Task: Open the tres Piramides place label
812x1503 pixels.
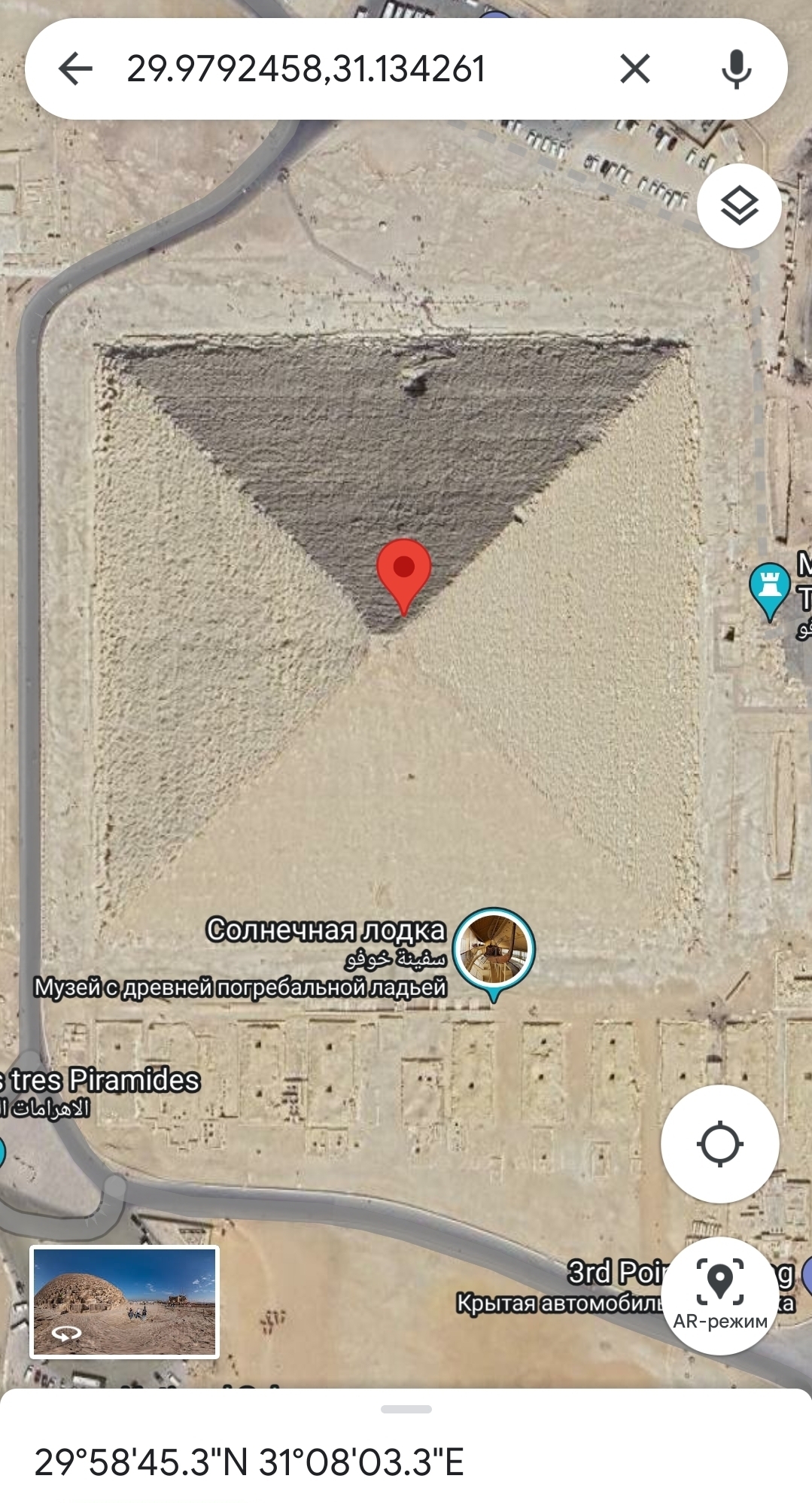Action: point(102,1081)
